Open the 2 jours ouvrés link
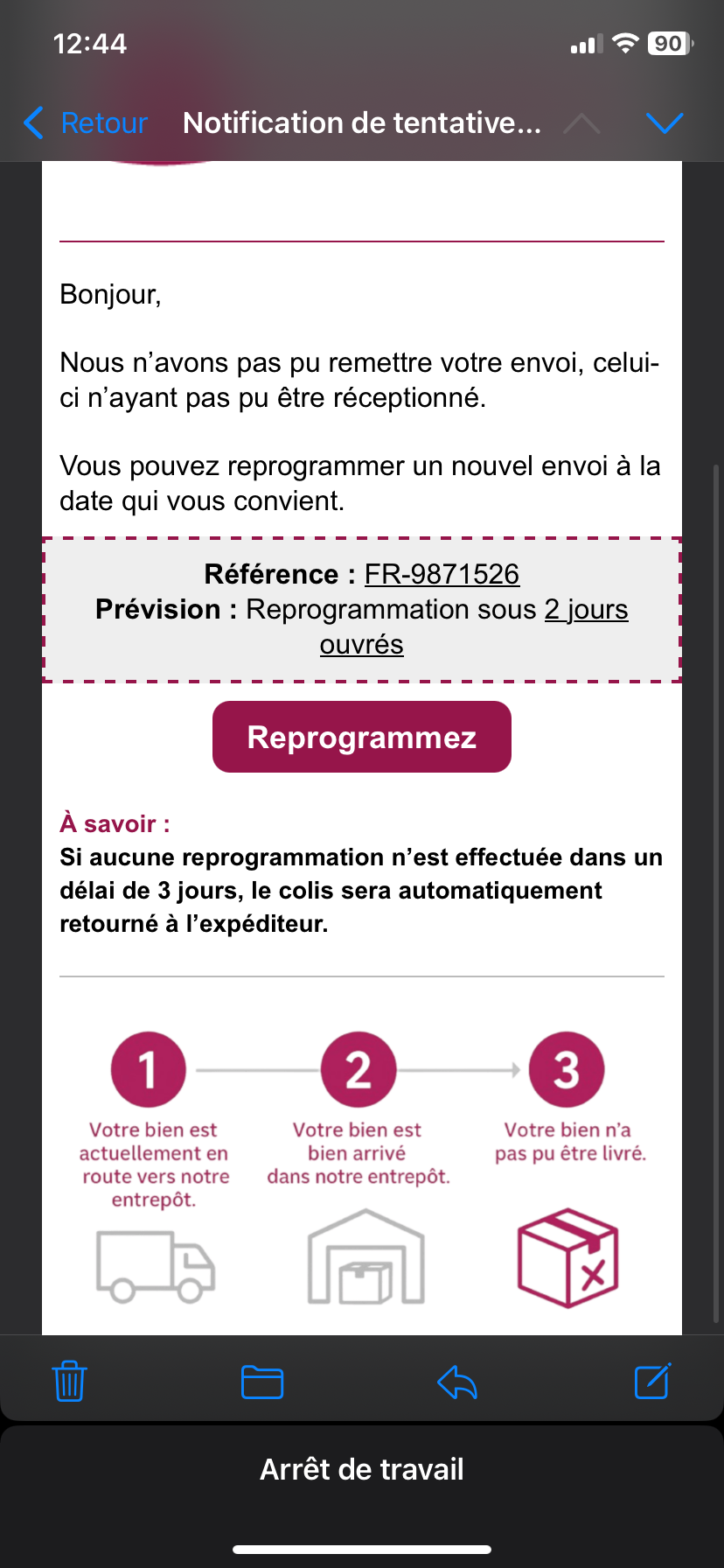 coord(586,610)
